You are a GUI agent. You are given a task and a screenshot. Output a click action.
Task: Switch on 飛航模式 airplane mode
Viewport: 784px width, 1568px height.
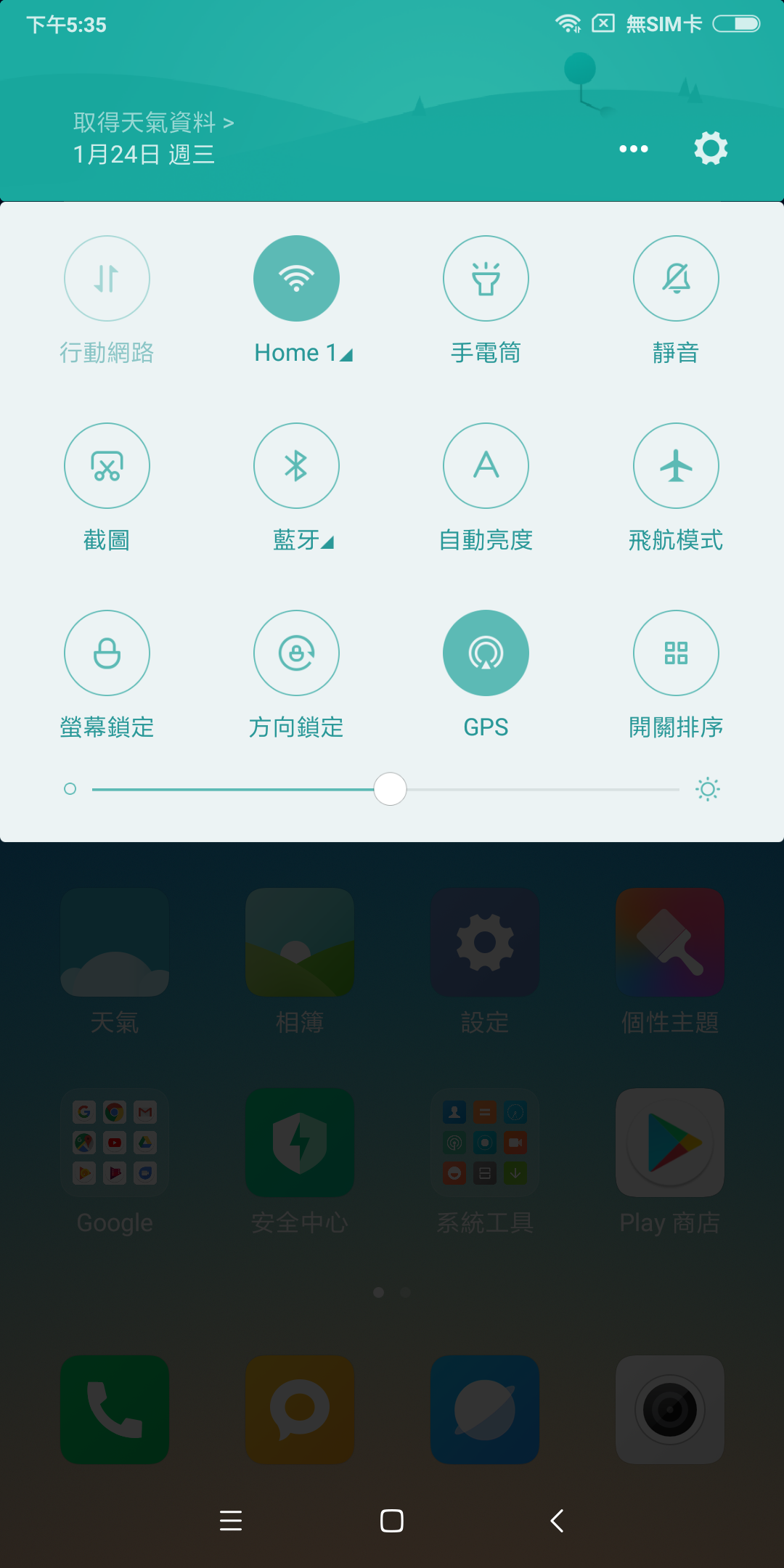coord(676,465)
